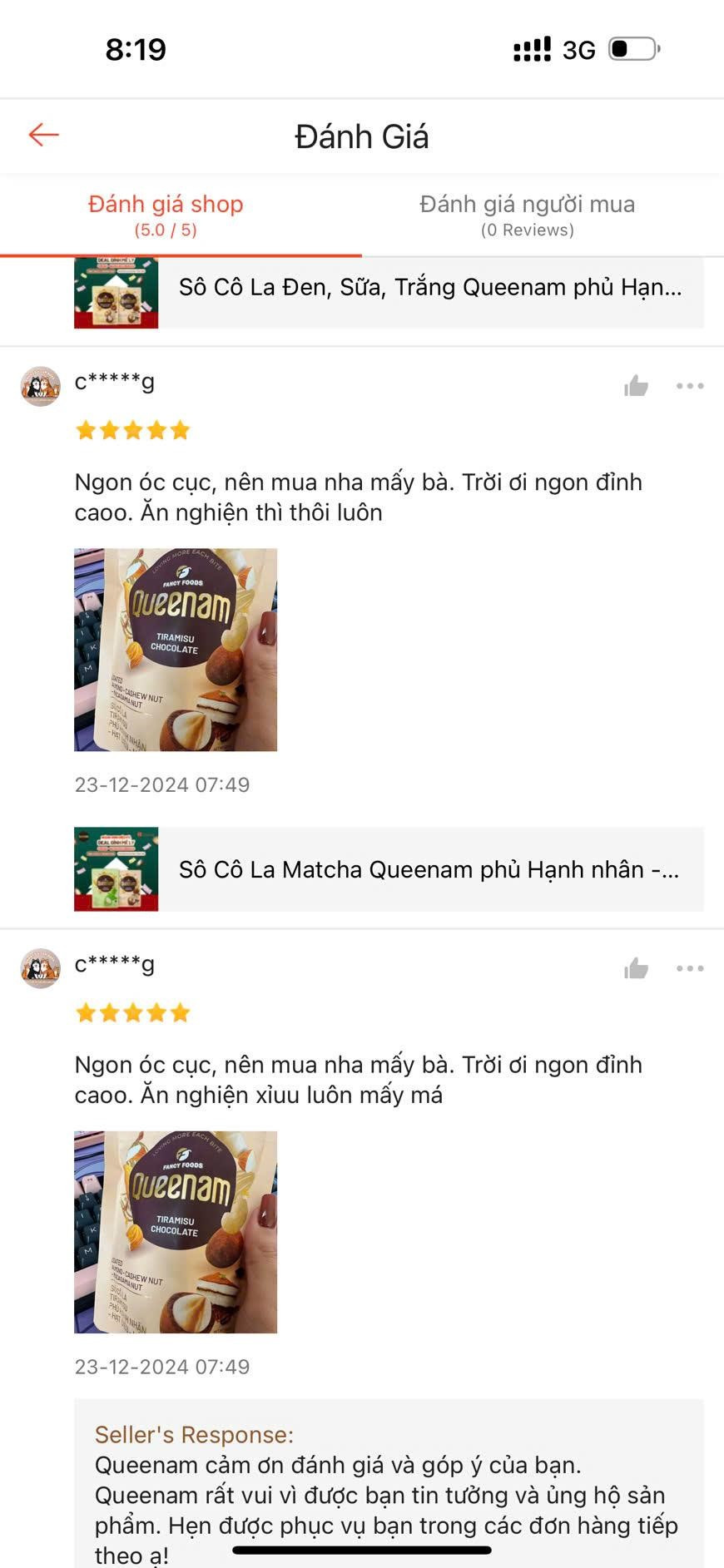The width and height of the screenshot is (724, 1568).
Task: Open more options for the "thì thôi luôn" review
Action: (x=690, y=386)
